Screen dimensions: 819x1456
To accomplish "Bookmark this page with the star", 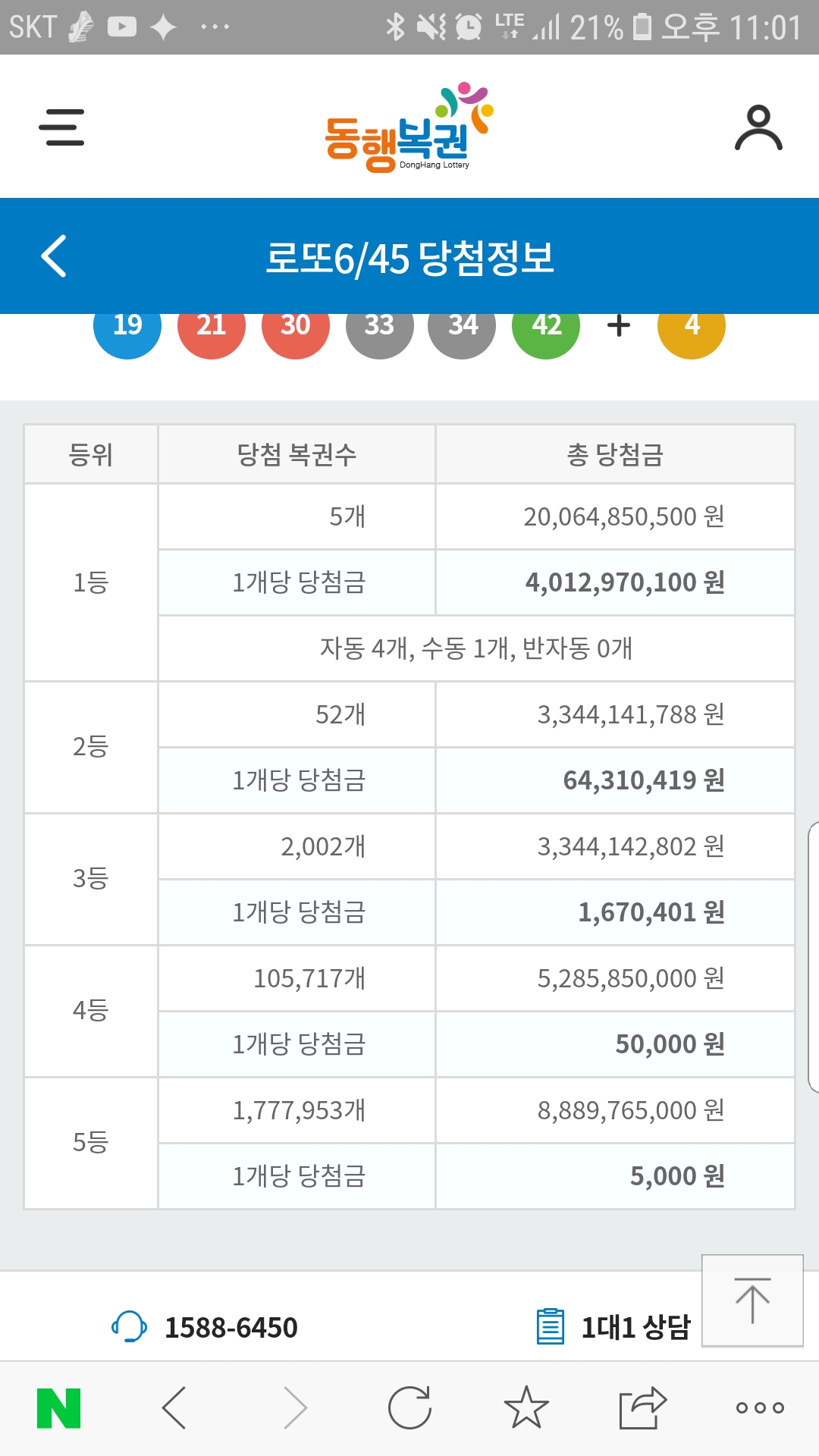I will click(x=526, y=1407).
